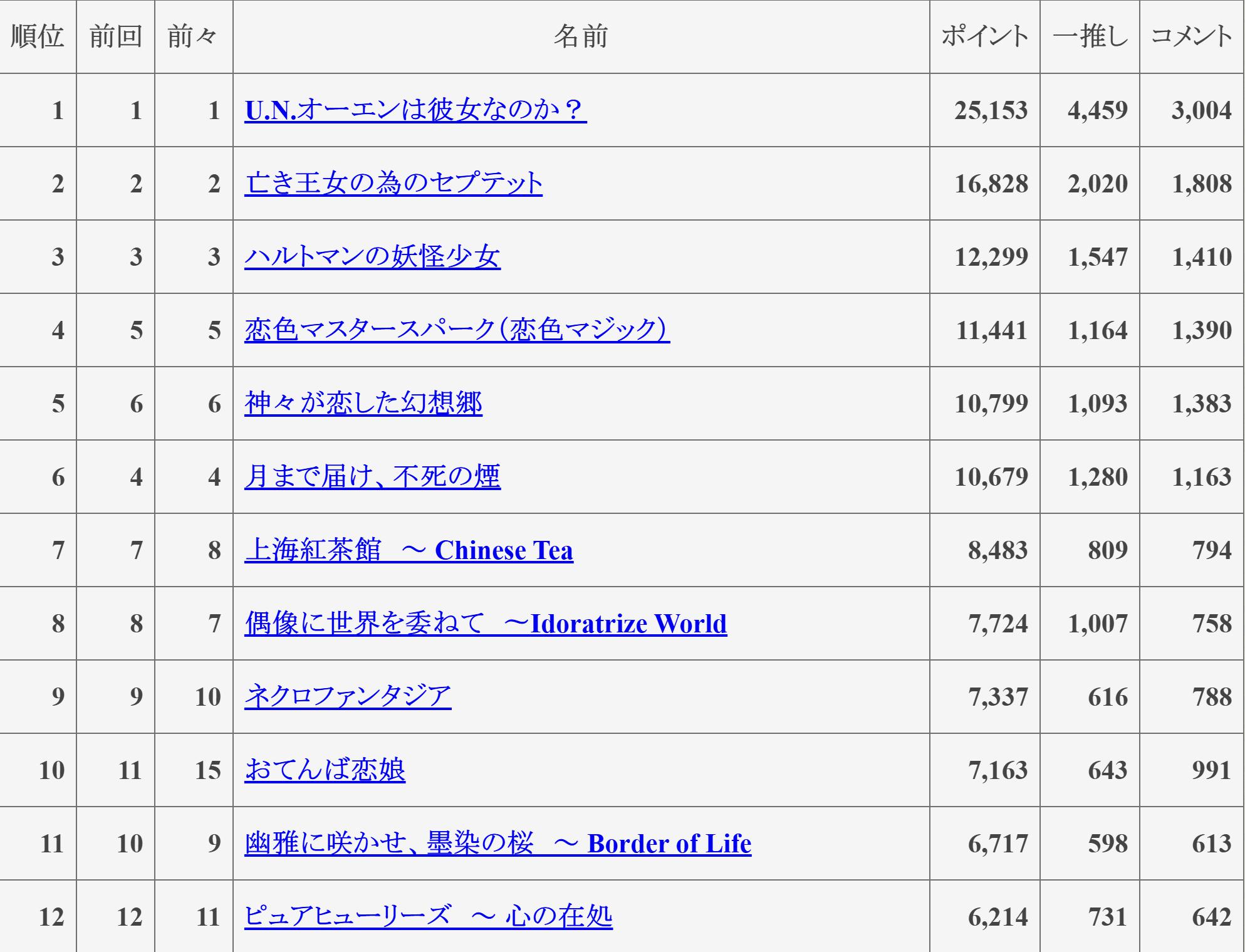Screen dimensions: 1245x952
Task: Open ハルトマンの妖怪少女 link
Action: (x=372, y=257)
